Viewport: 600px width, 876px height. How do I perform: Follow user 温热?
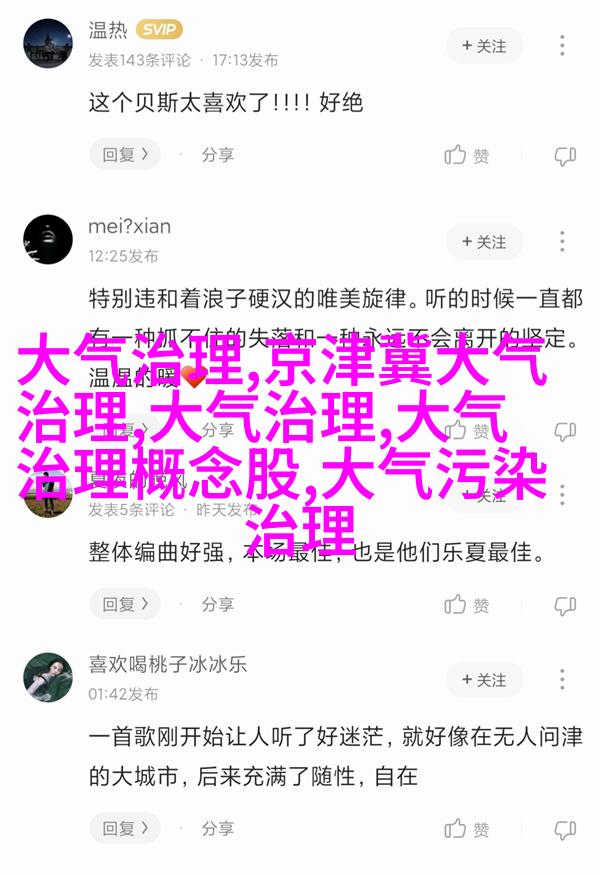point(485,46)
